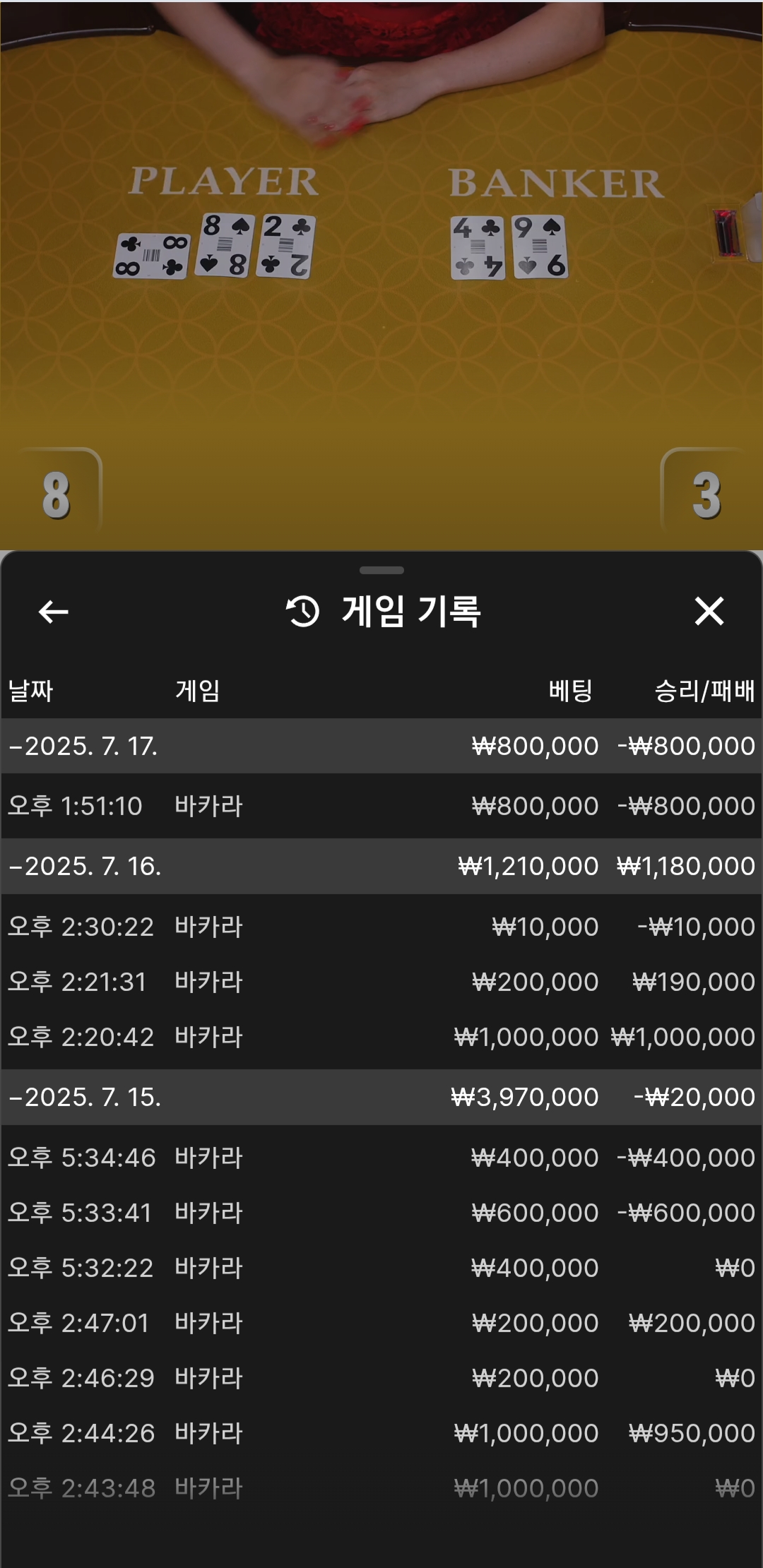The height and width of the screenshot is (1568, 763).
Task: Tap the sheet's drag handle bar
Action: pos(381,570)
